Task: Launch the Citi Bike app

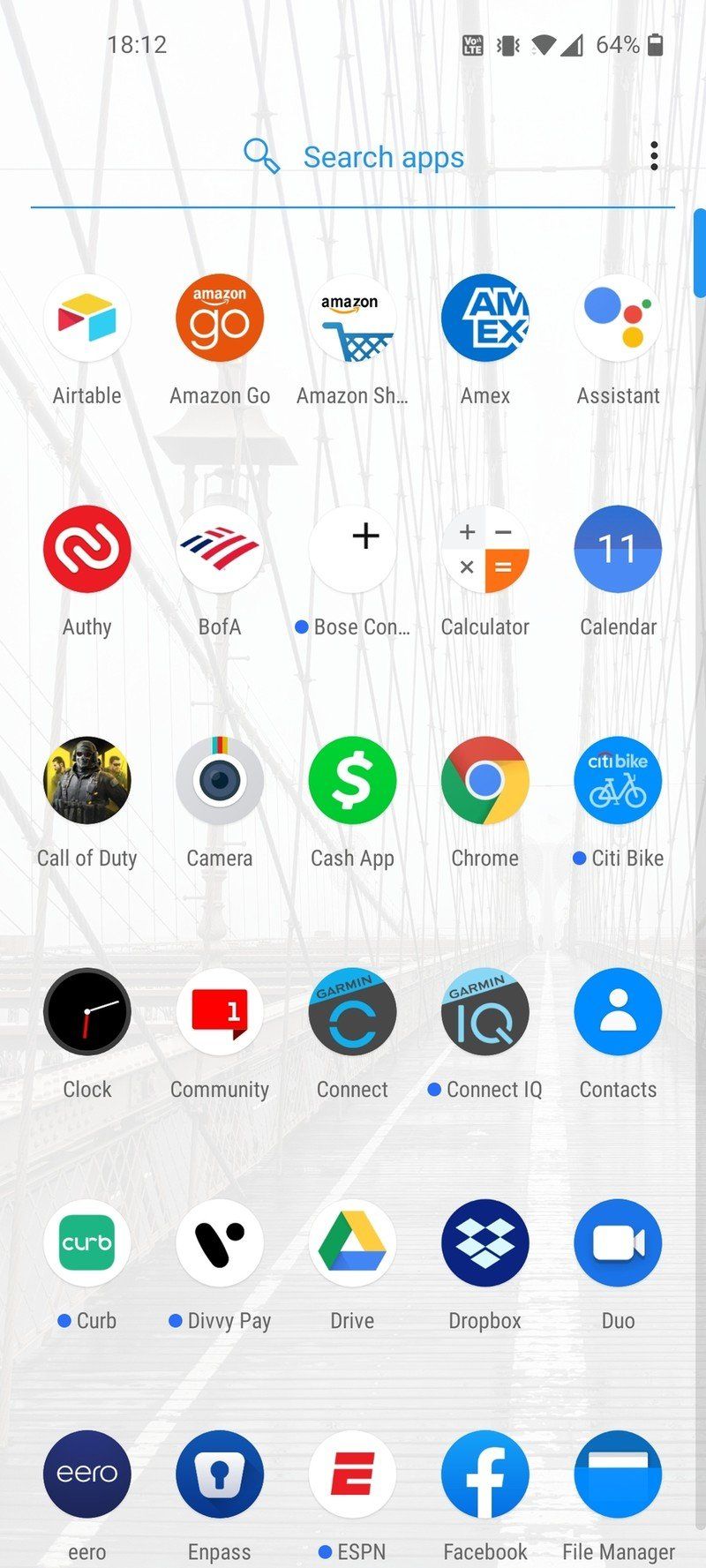Action: coord(618,781)
